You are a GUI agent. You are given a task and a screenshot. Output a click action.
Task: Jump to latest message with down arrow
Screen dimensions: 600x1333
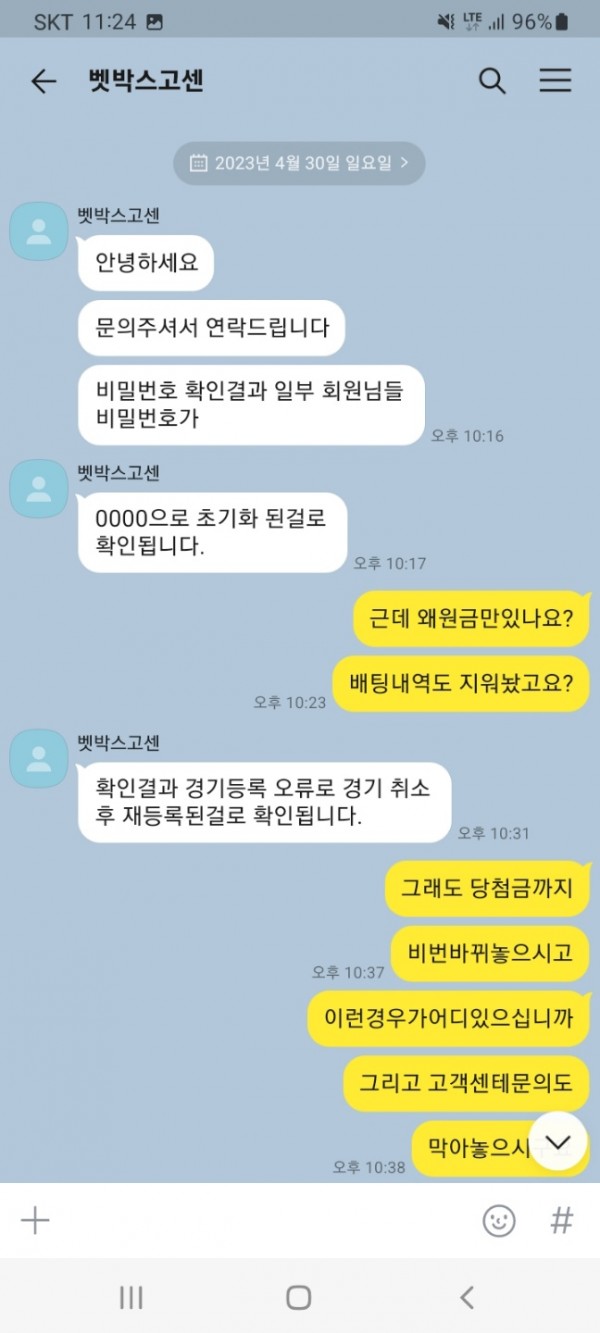pyautogui.click(x=557, y=1142)
